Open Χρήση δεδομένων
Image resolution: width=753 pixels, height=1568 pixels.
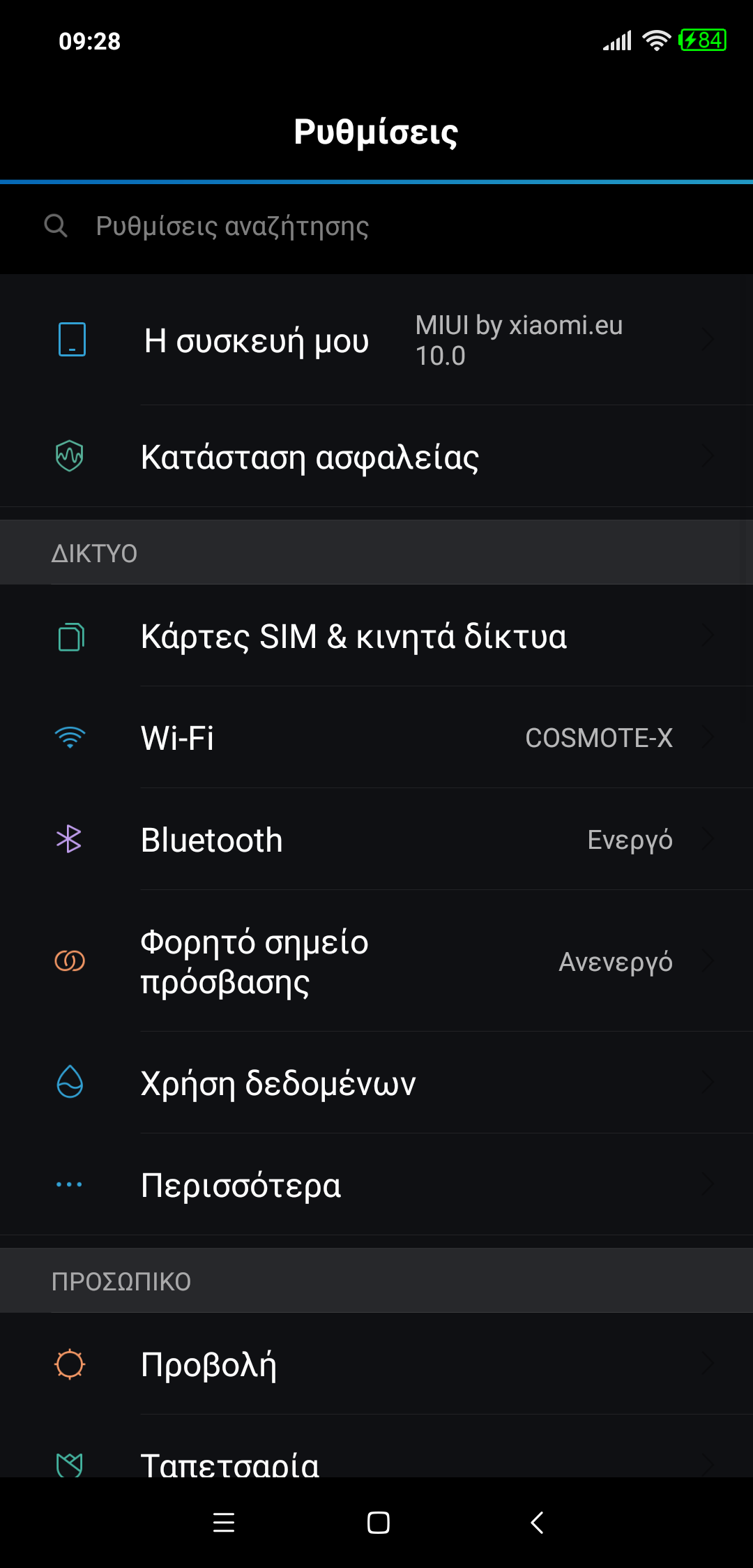[x=376, y=1083]
